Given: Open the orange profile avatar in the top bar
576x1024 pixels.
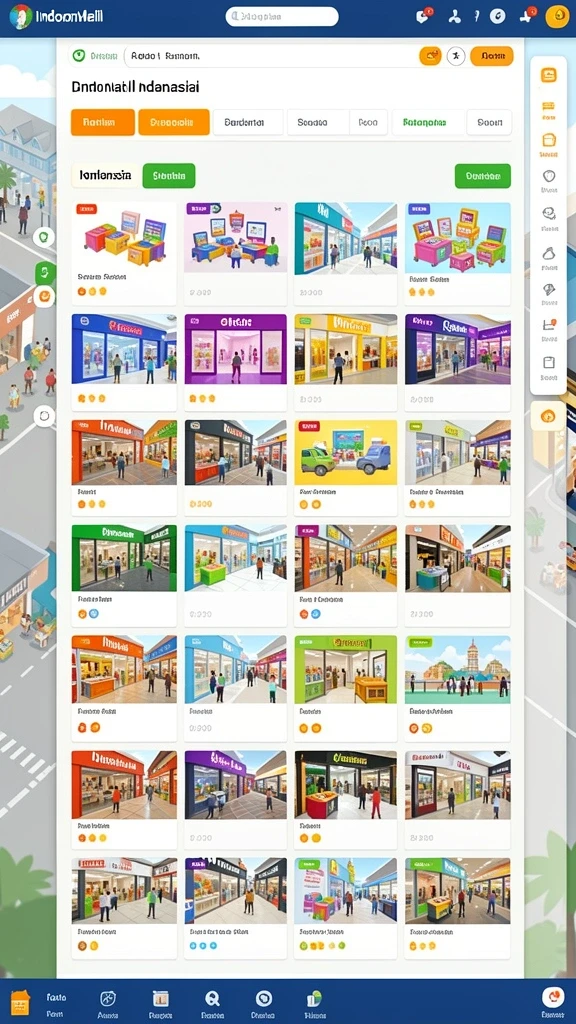Looking at the screenshot, I should [556, 16].
